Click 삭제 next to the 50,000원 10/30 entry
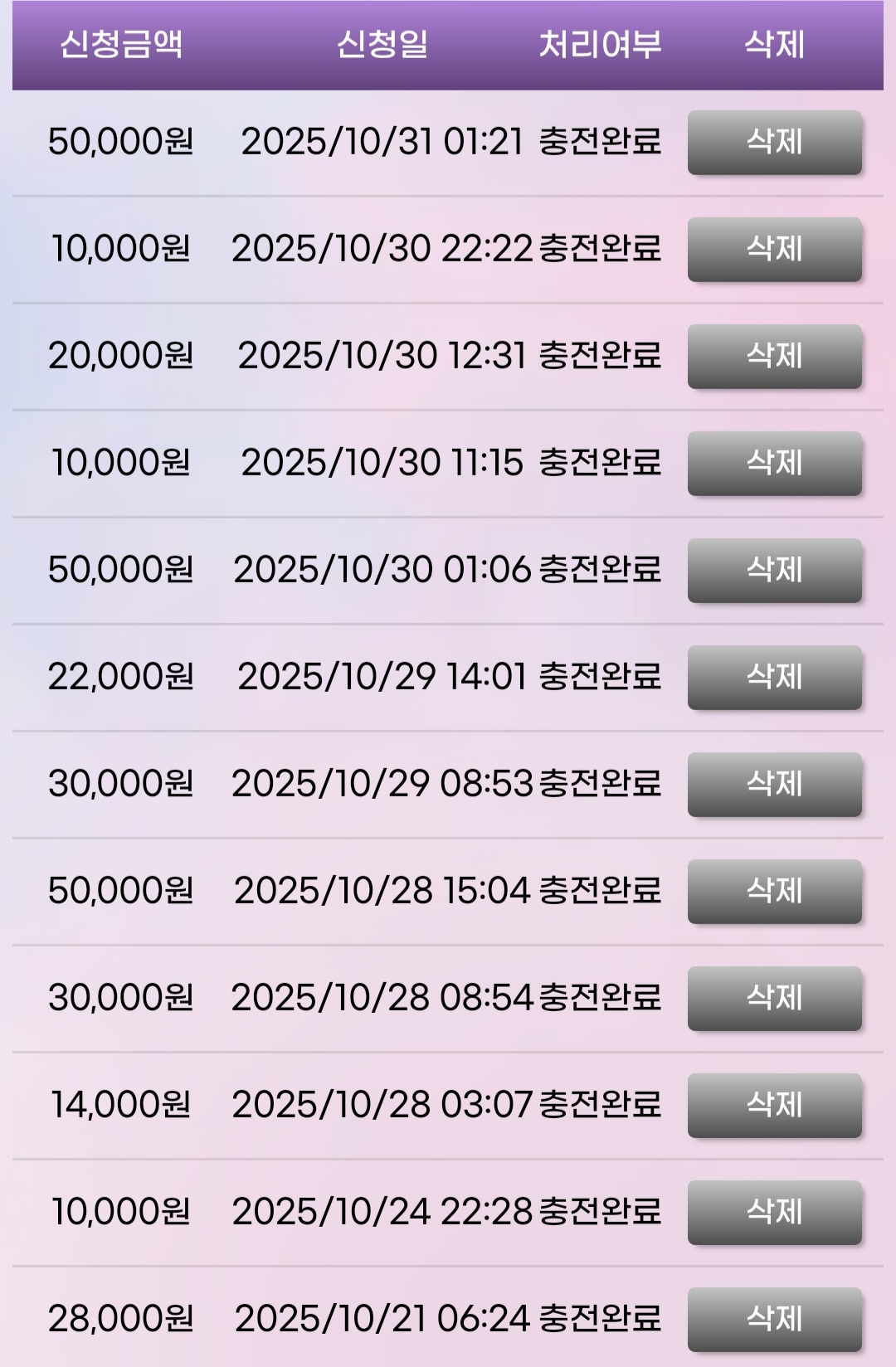 [773, 570]
